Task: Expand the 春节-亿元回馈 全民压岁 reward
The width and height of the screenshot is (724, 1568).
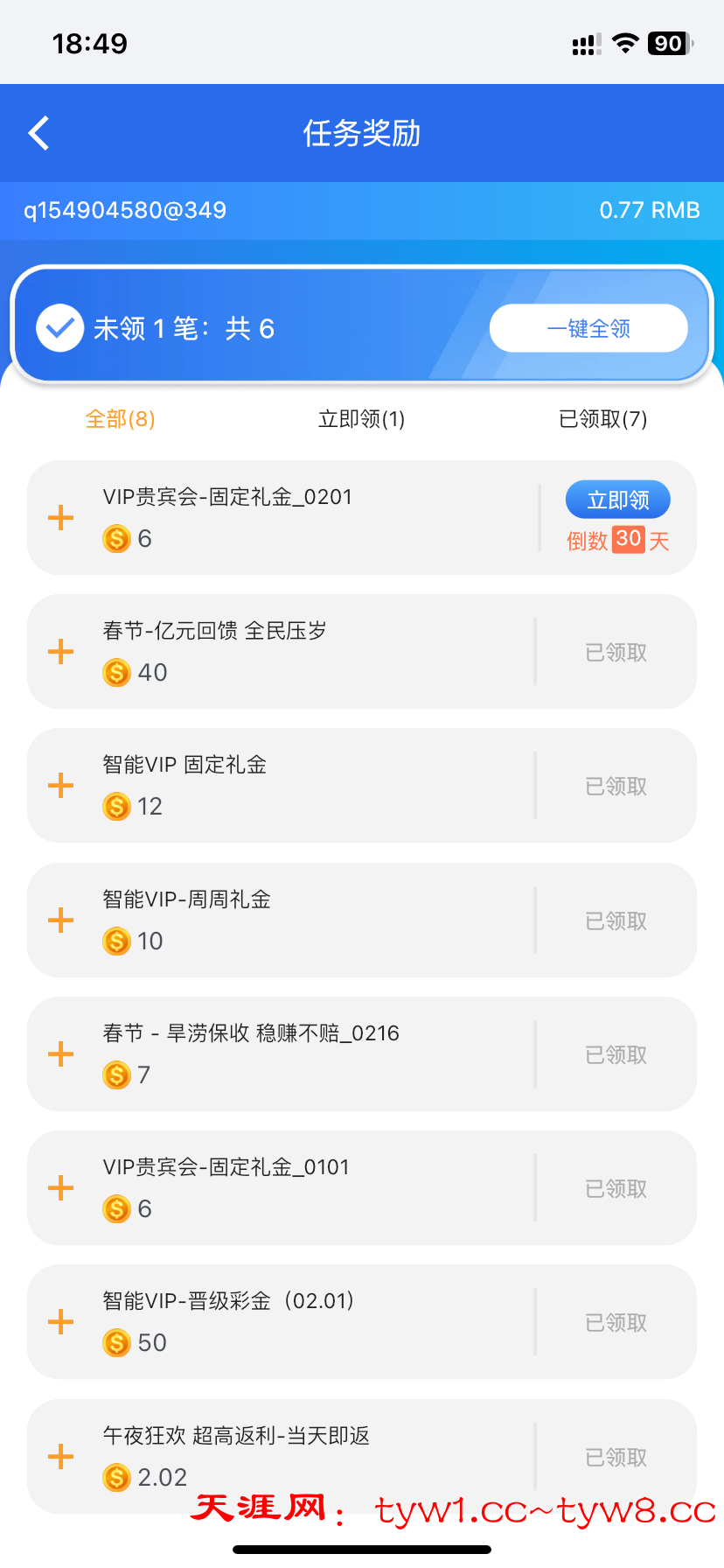Action: (60, 652)
